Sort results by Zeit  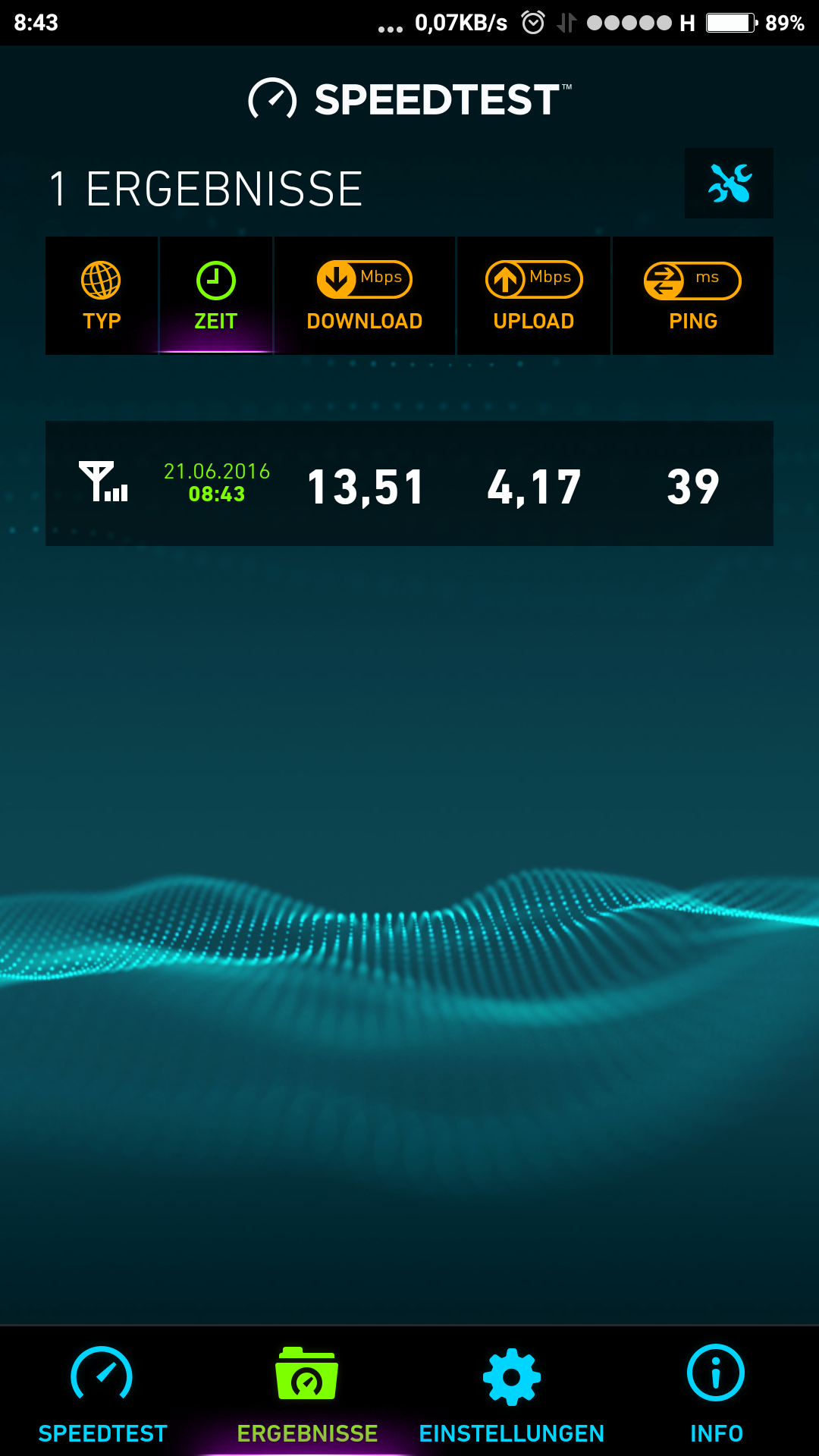click(x=216, y=296)
